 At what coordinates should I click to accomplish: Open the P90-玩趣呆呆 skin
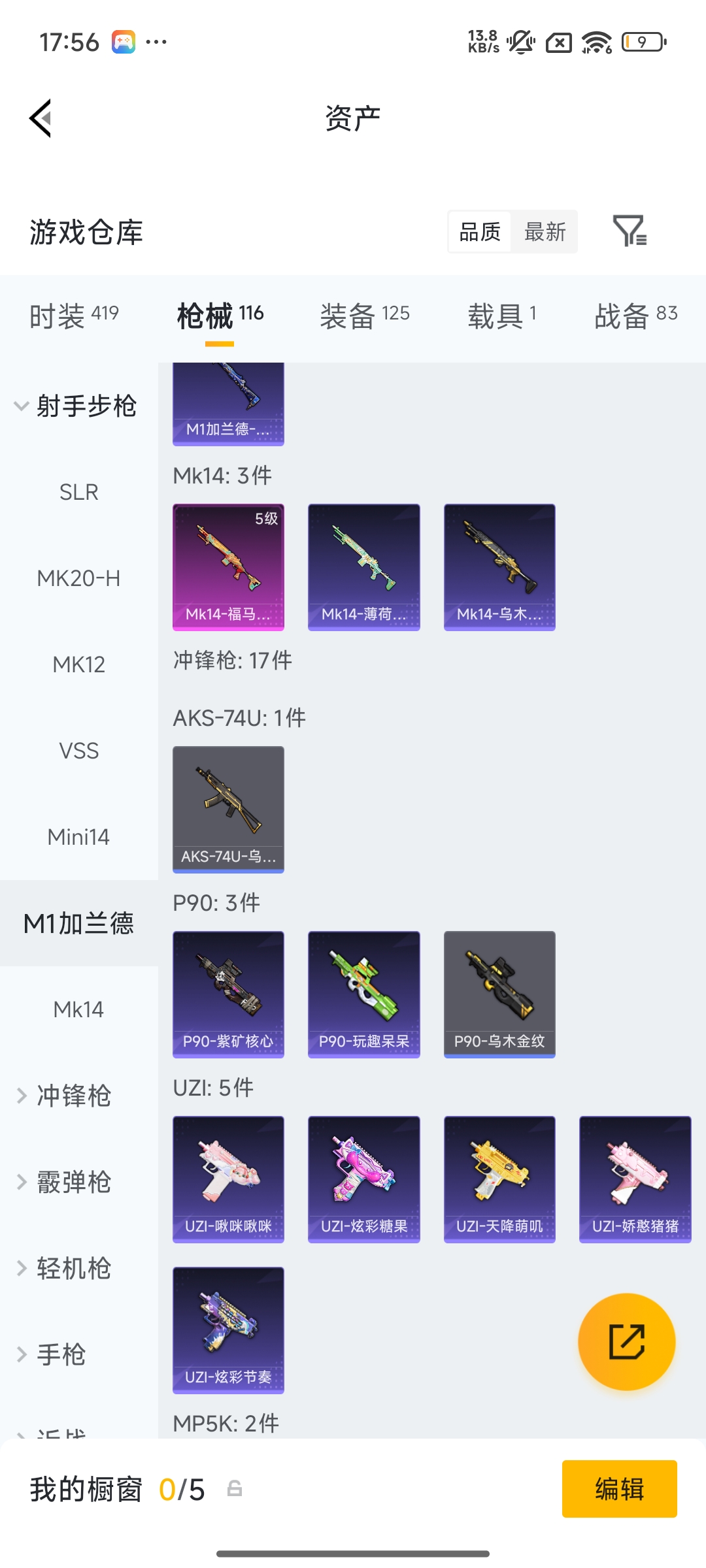tap(363, 994)
